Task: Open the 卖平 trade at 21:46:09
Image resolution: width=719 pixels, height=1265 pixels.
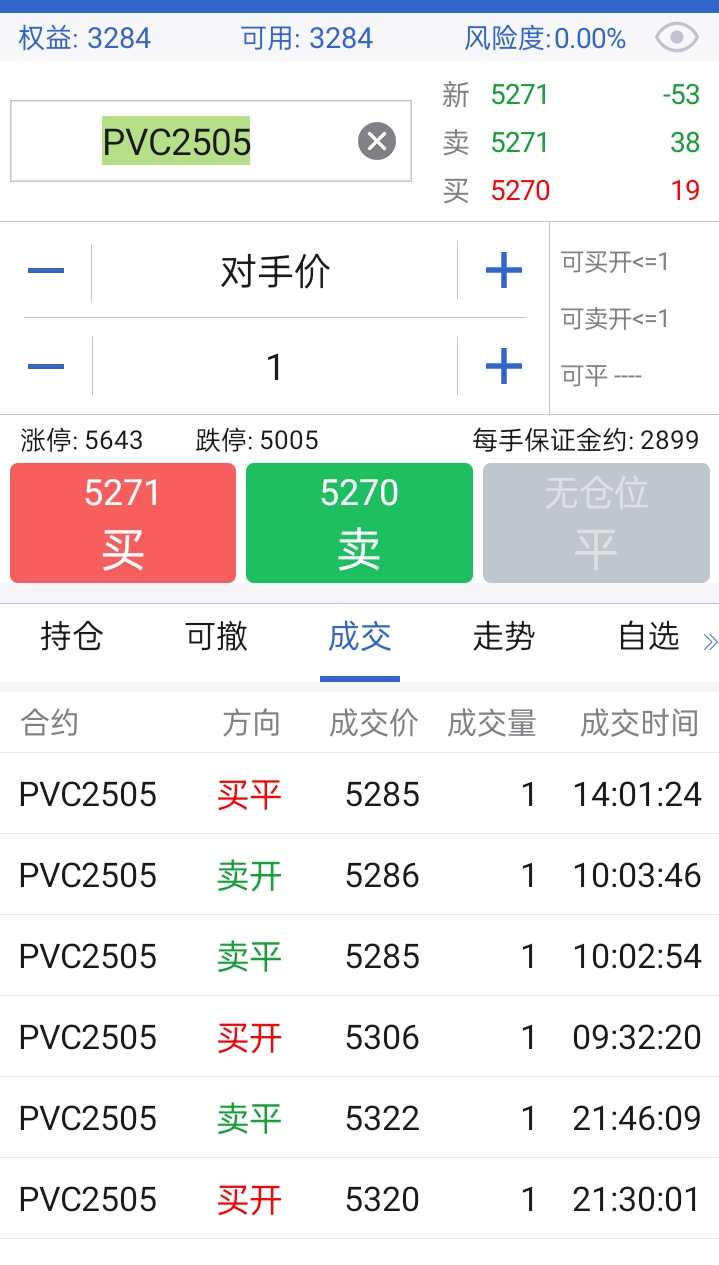Action: (x=359, y=1118)
